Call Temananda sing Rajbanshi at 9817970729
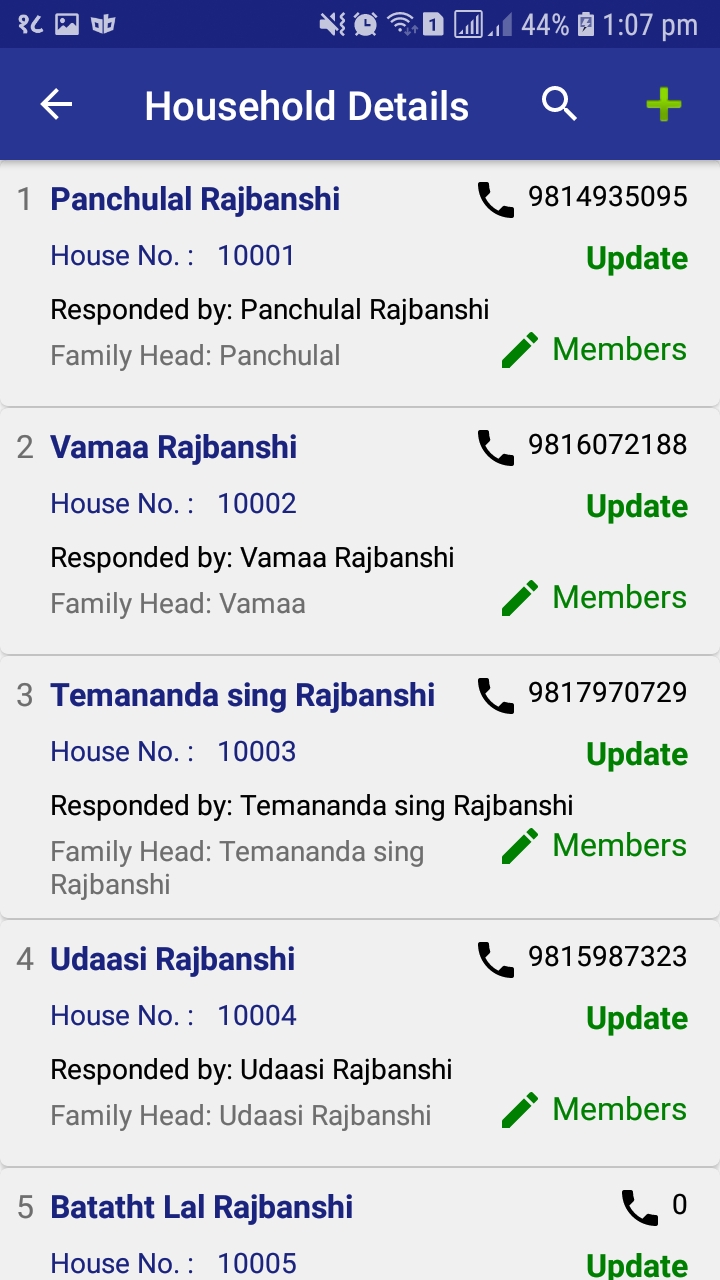The width and height of the screenshot is (720, 1280). point(583,694)
